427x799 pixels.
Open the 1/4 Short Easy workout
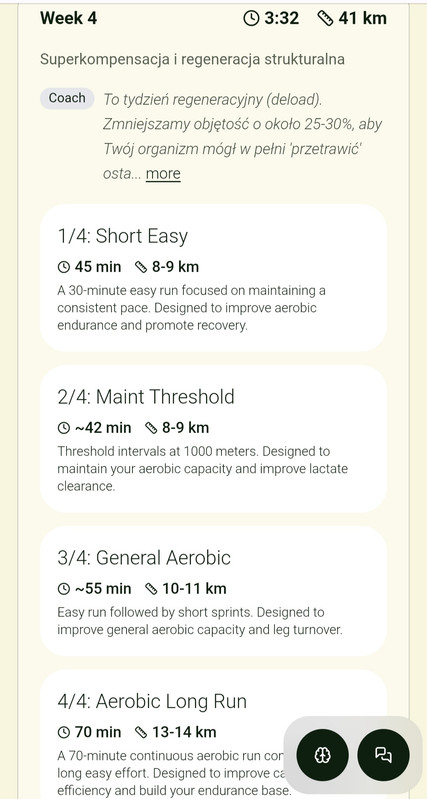coord(214,278)
